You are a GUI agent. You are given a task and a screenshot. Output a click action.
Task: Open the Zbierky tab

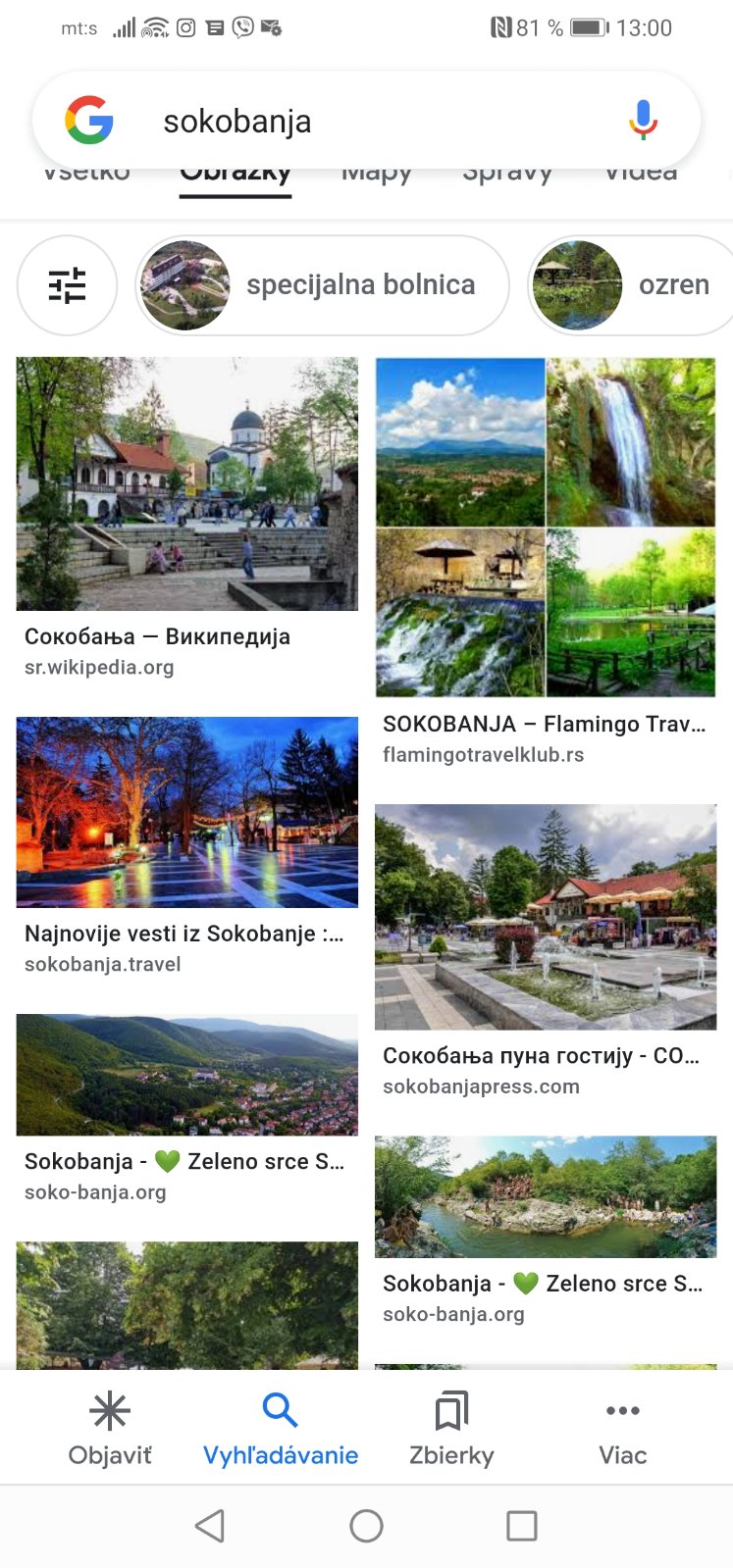451,1428
